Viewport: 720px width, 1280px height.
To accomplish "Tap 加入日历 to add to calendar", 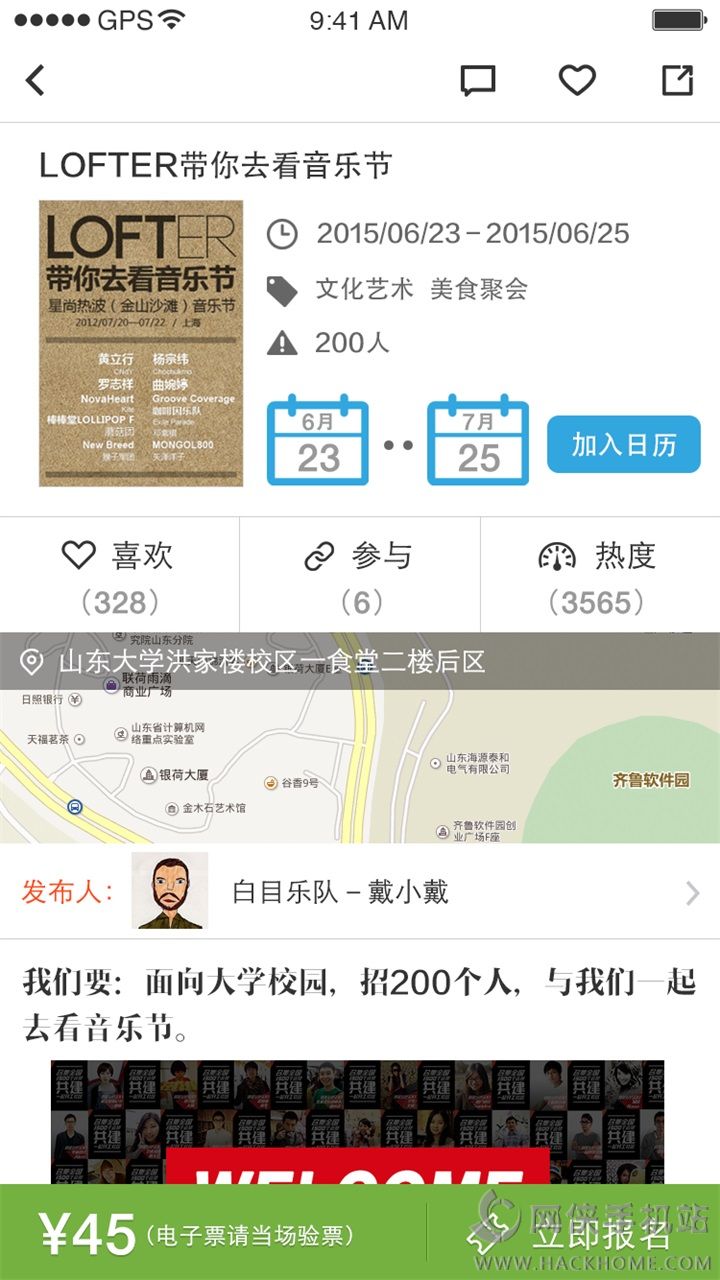I will 624,445.
